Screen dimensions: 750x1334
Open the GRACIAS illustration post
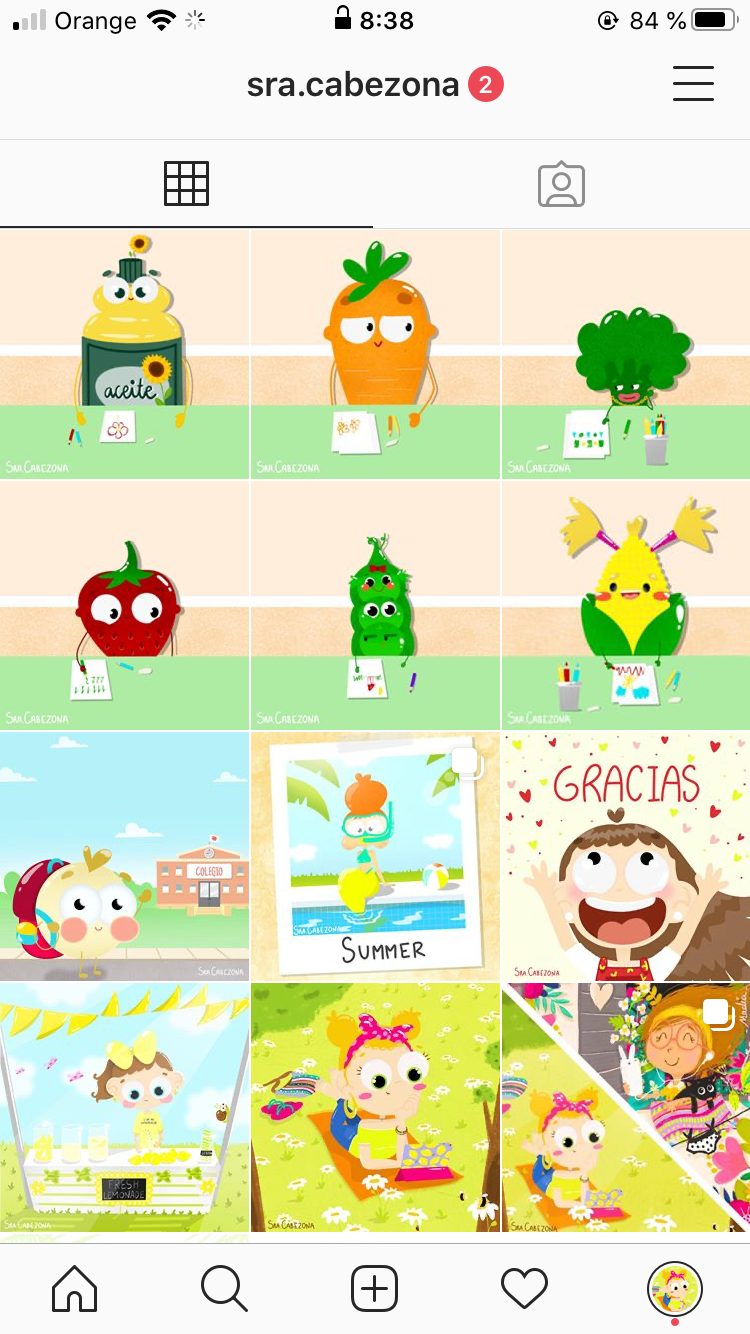point(626,857)
